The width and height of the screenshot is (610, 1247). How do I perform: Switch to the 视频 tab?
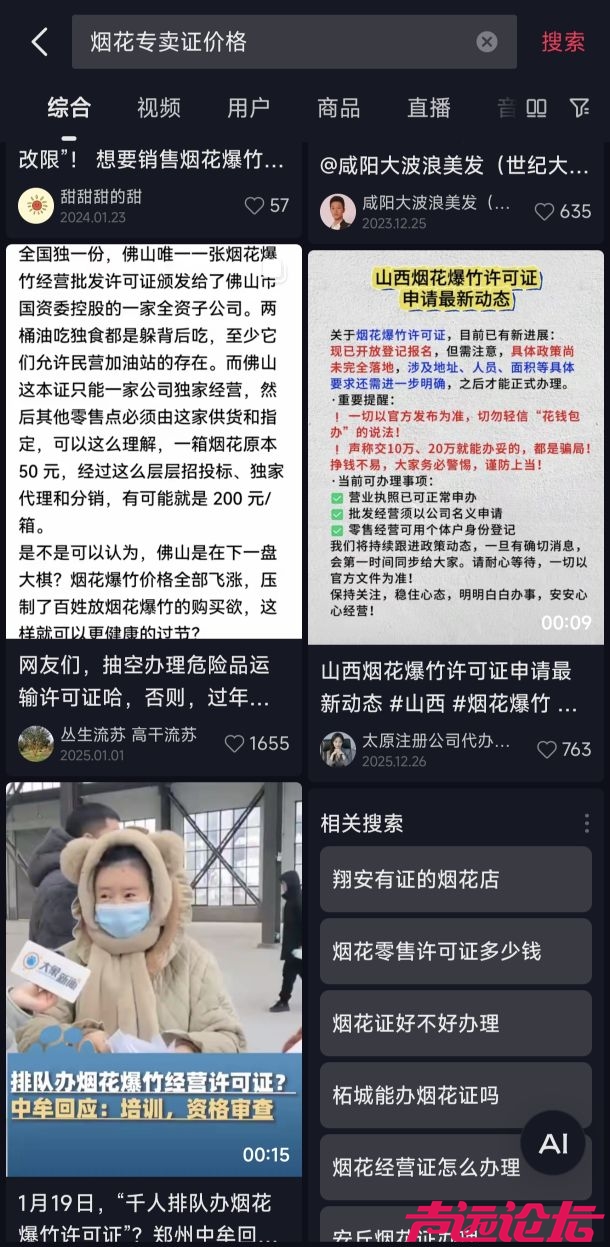click(x=159, y=108)
